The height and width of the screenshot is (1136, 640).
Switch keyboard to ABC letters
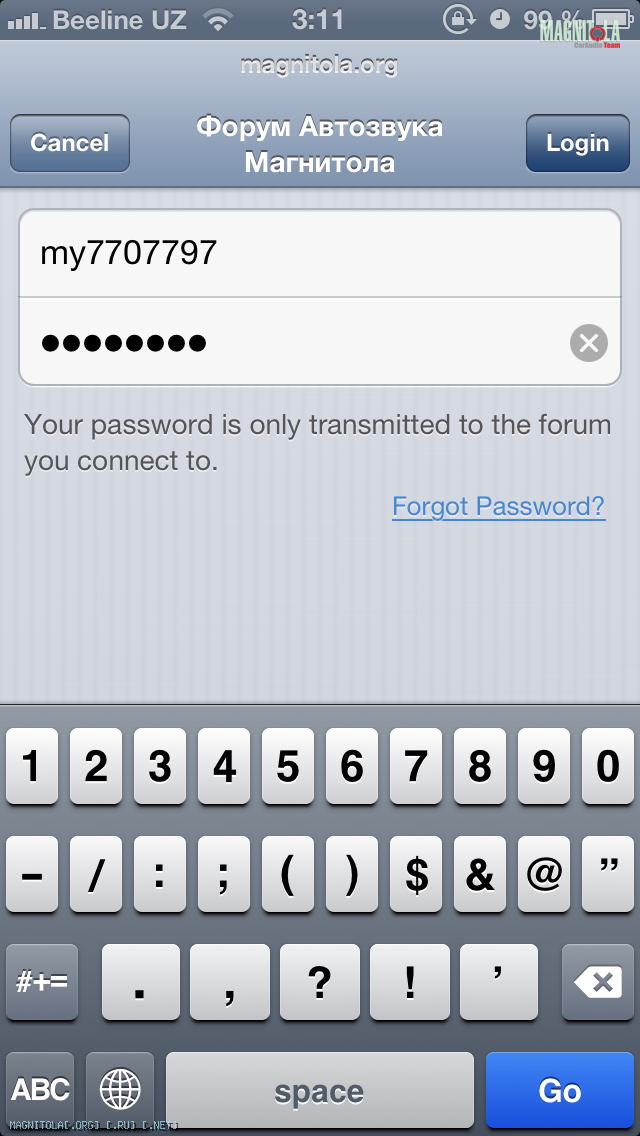[x=41, y=1090]
